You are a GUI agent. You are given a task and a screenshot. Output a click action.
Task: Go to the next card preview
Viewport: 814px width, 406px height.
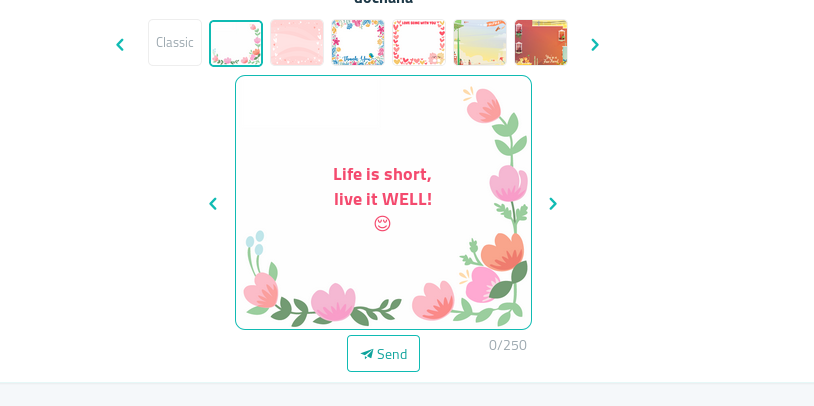coord(553,204)
